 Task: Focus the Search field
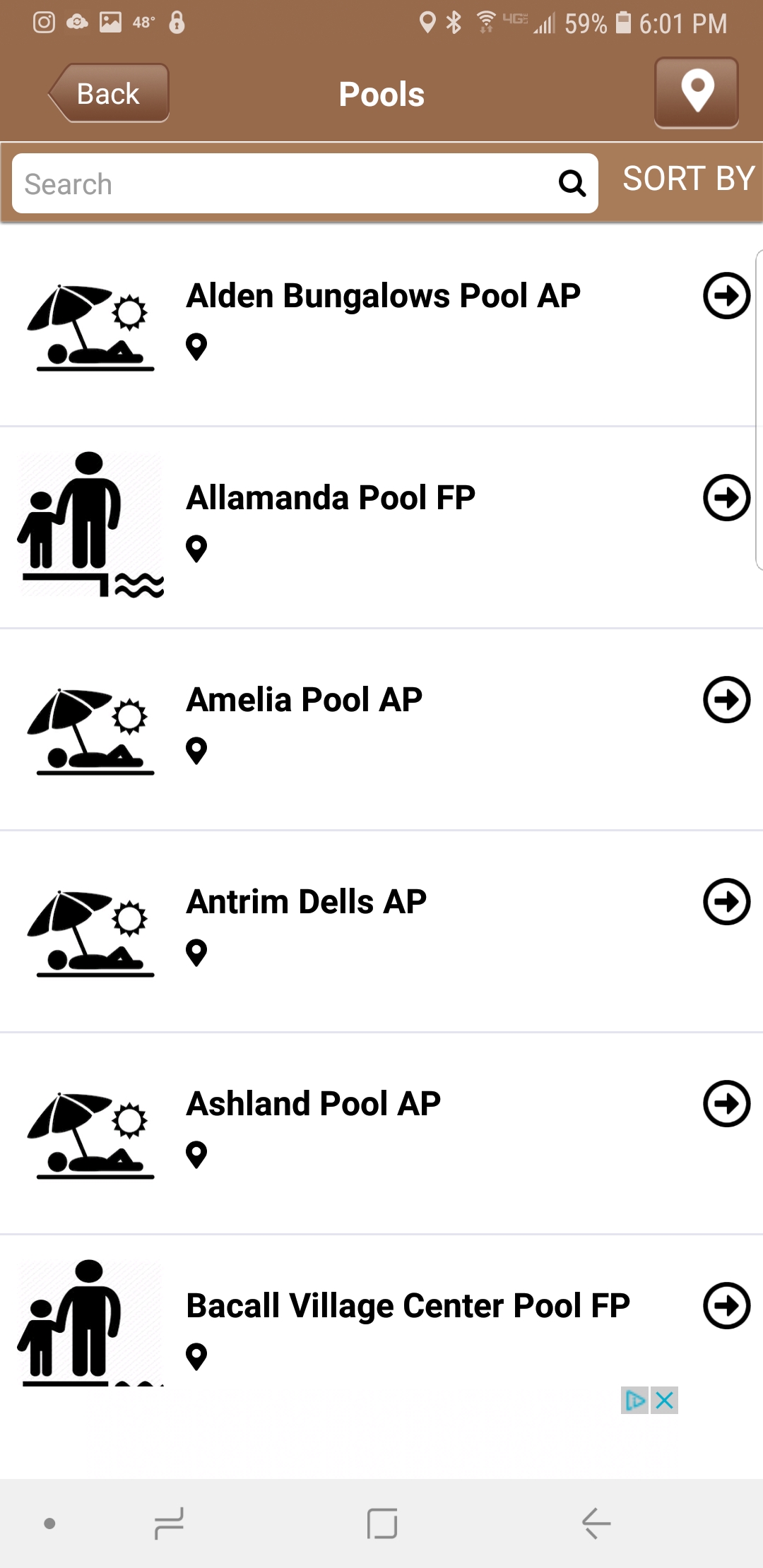tap(305, 184)
